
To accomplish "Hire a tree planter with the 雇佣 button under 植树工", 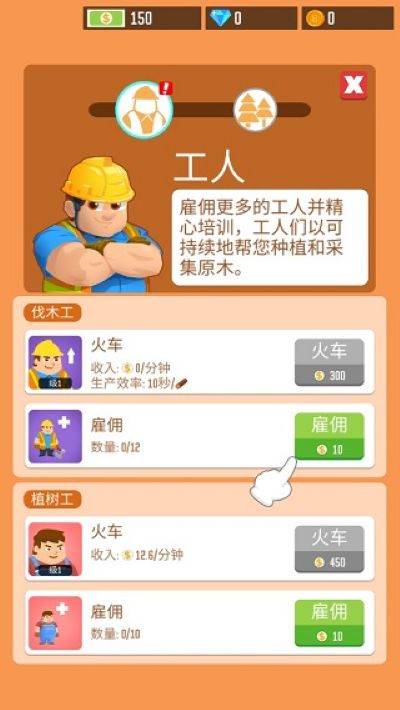I will point(329,623).
